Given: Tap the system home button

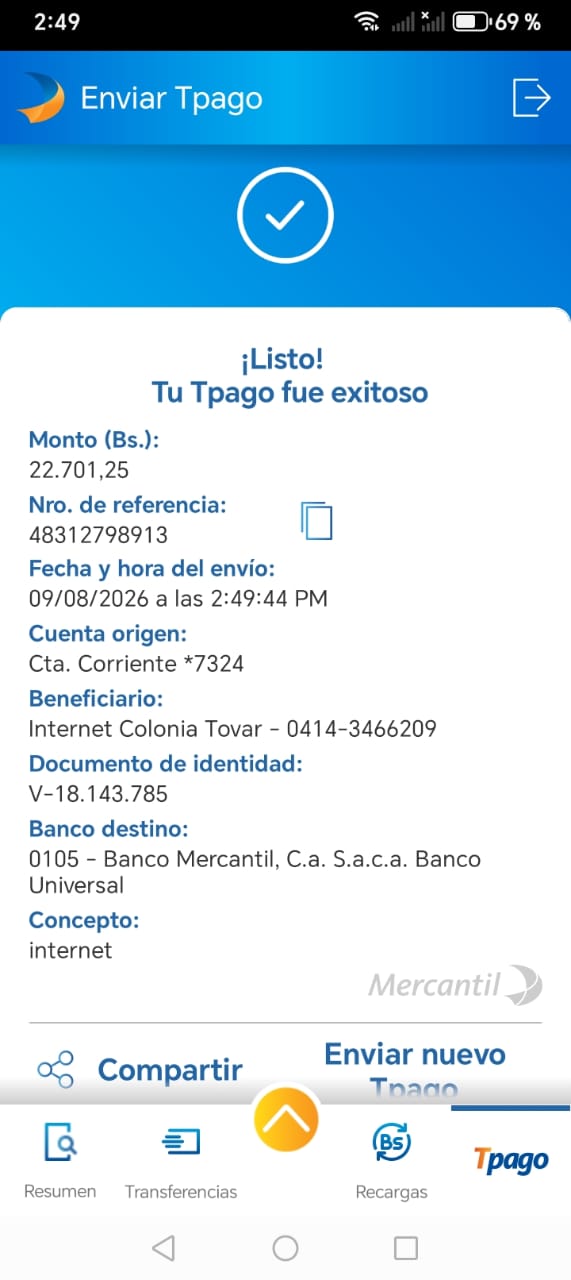Looking at the screenshot, I should point(285,1247).
